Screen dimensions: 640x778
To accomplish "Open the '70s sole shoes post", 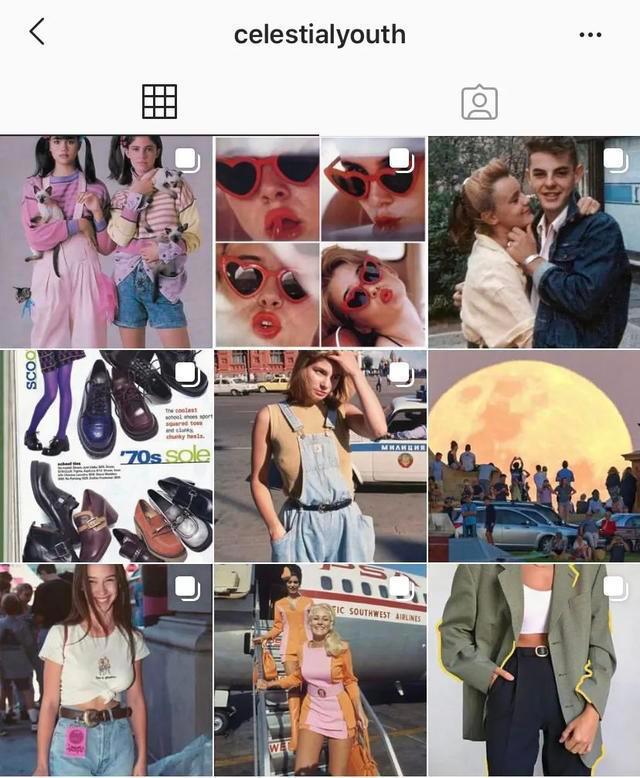I will (106, 455).
